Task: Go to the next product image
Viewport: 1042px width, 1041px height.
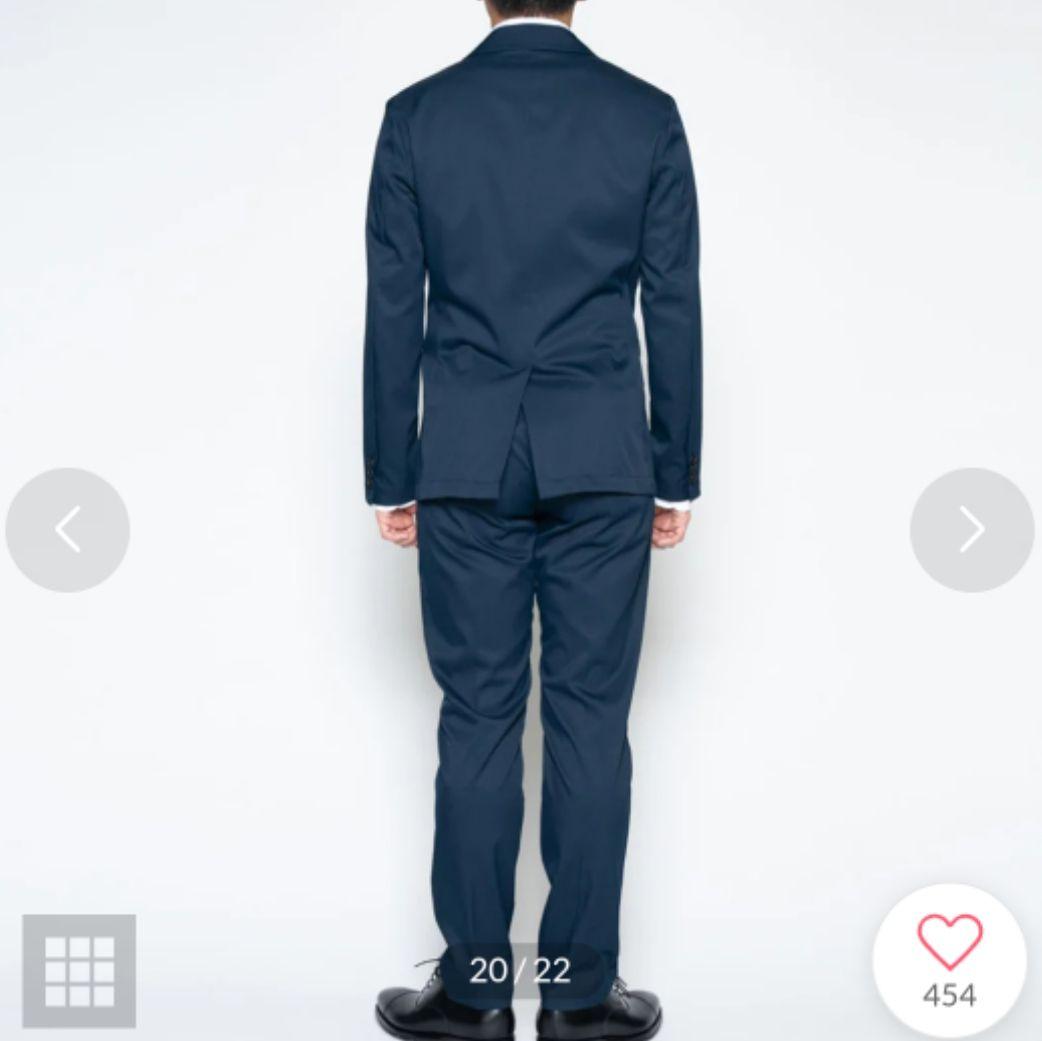Action: [x=971, y=530]
